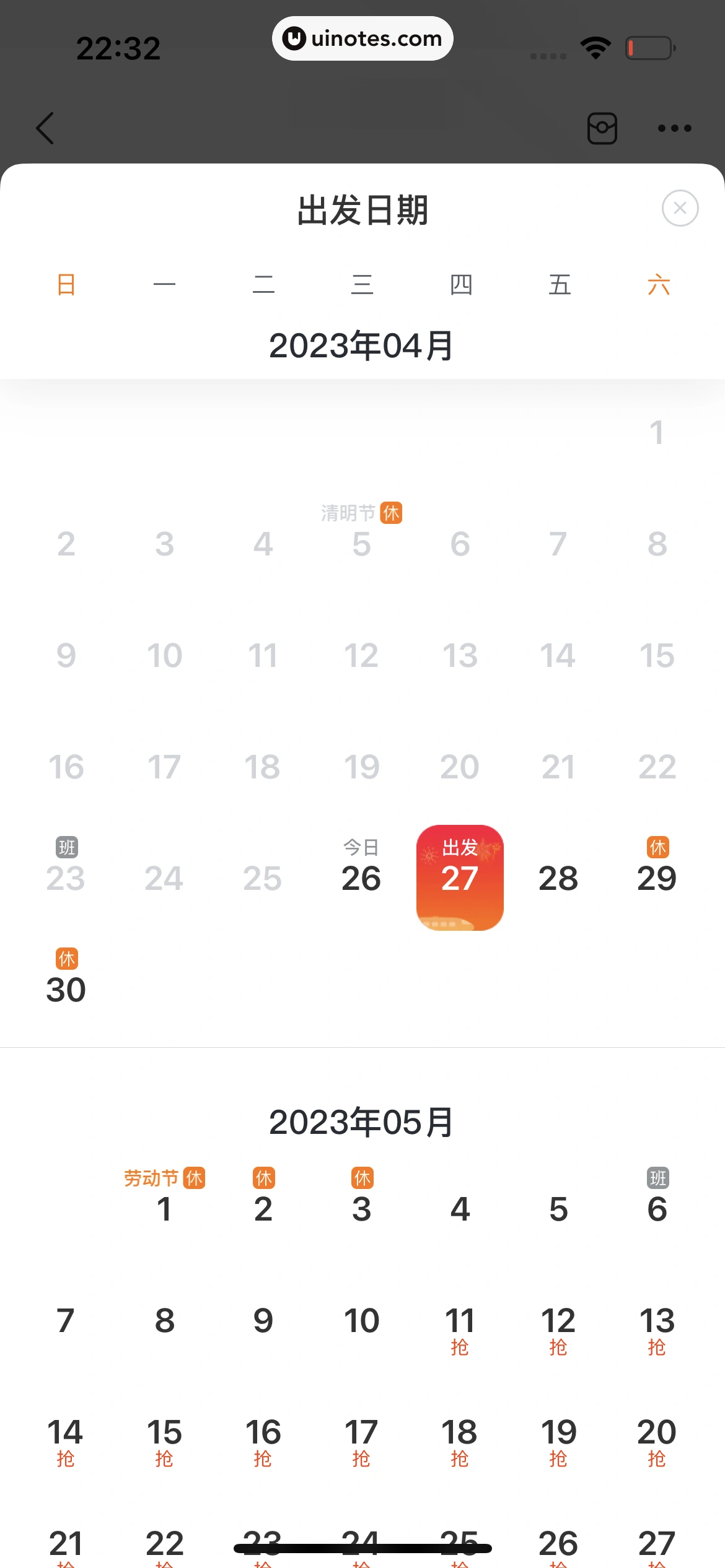Screen dimensions: 725x1568
Task: Choose May 20 pre-sale grab date
Action: coord(657,1440)
